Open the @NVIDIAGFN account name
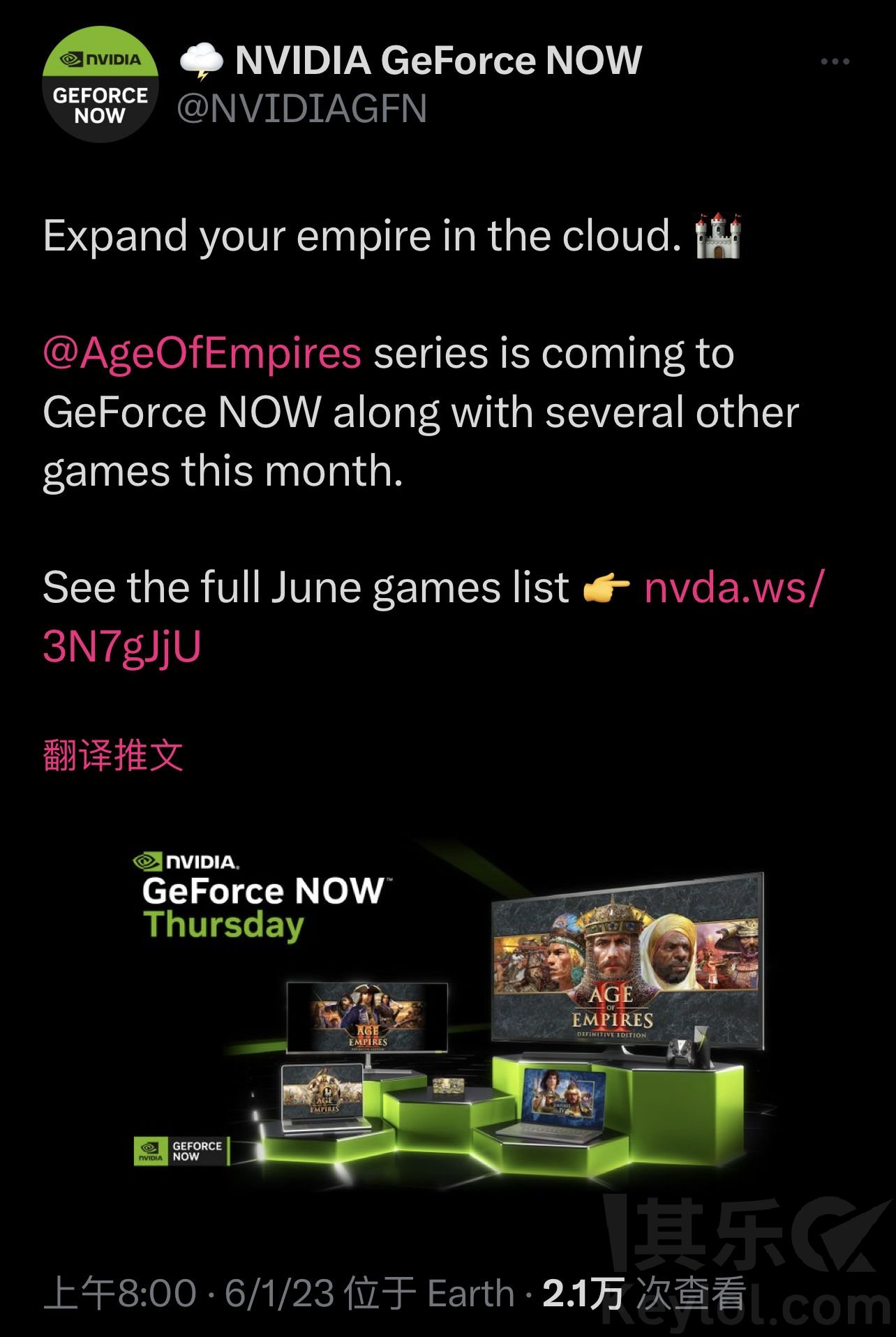 pos(301,110)
